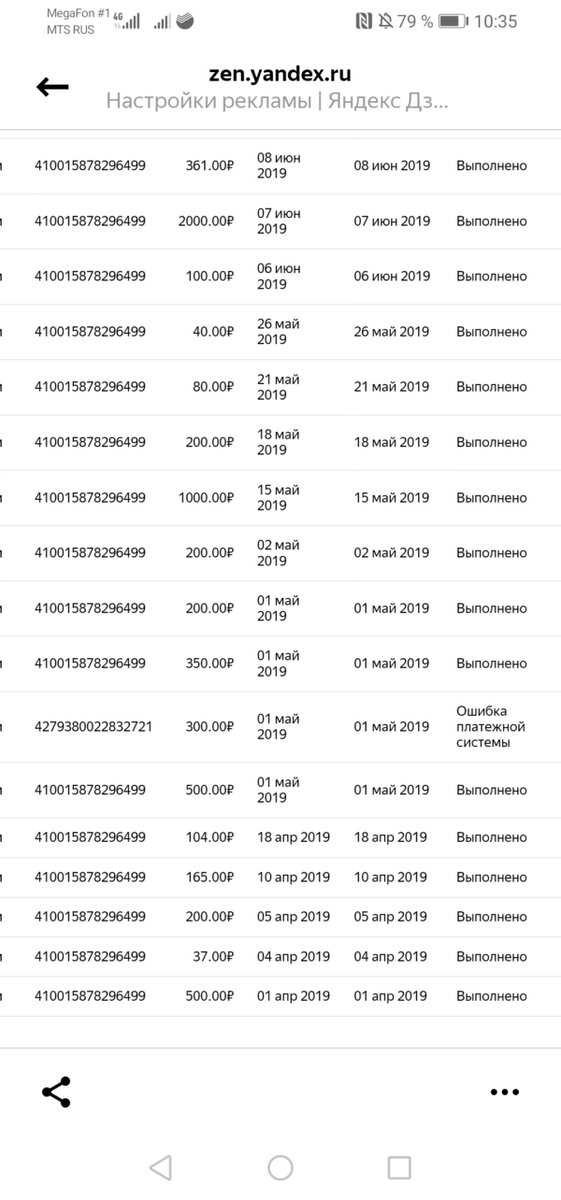Share this page via the share icon
The image size is (561, 1200).
pyautogui.click(x=56, y=1092)
